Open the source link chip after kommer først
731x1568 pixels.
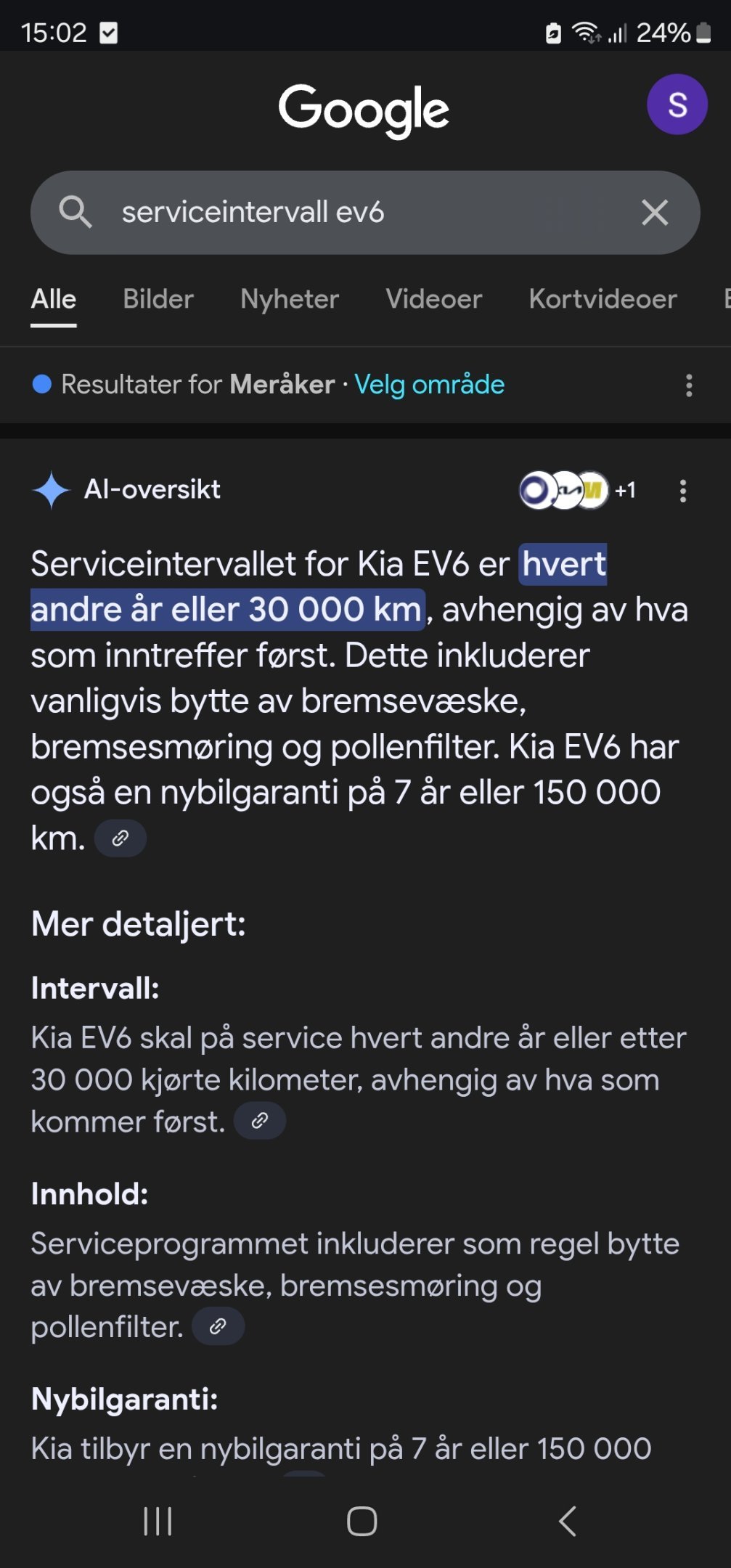point(260,1121)
